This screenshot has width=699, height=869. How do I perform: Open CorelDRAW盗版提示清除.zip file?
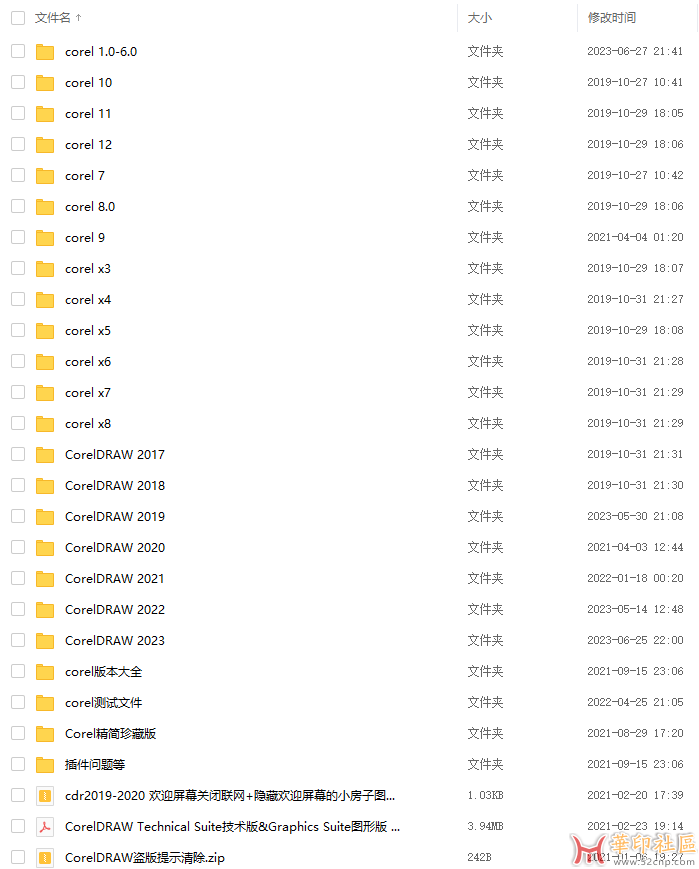pyautogui.click(x=144, y=858)
